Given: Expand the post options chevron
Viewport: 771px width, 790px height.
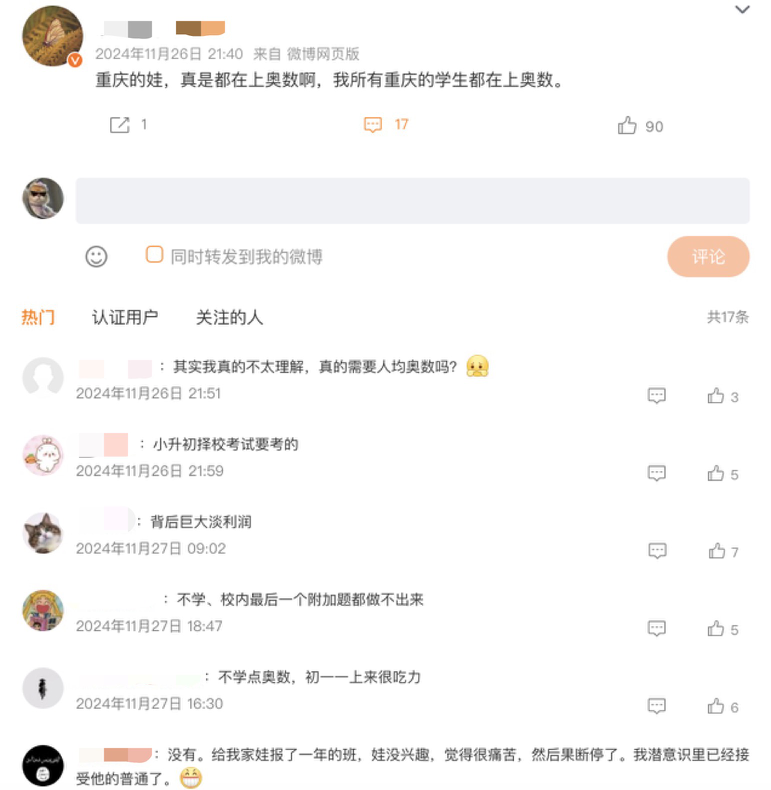Looking at the screenshot, I should [x=742, y=10].
